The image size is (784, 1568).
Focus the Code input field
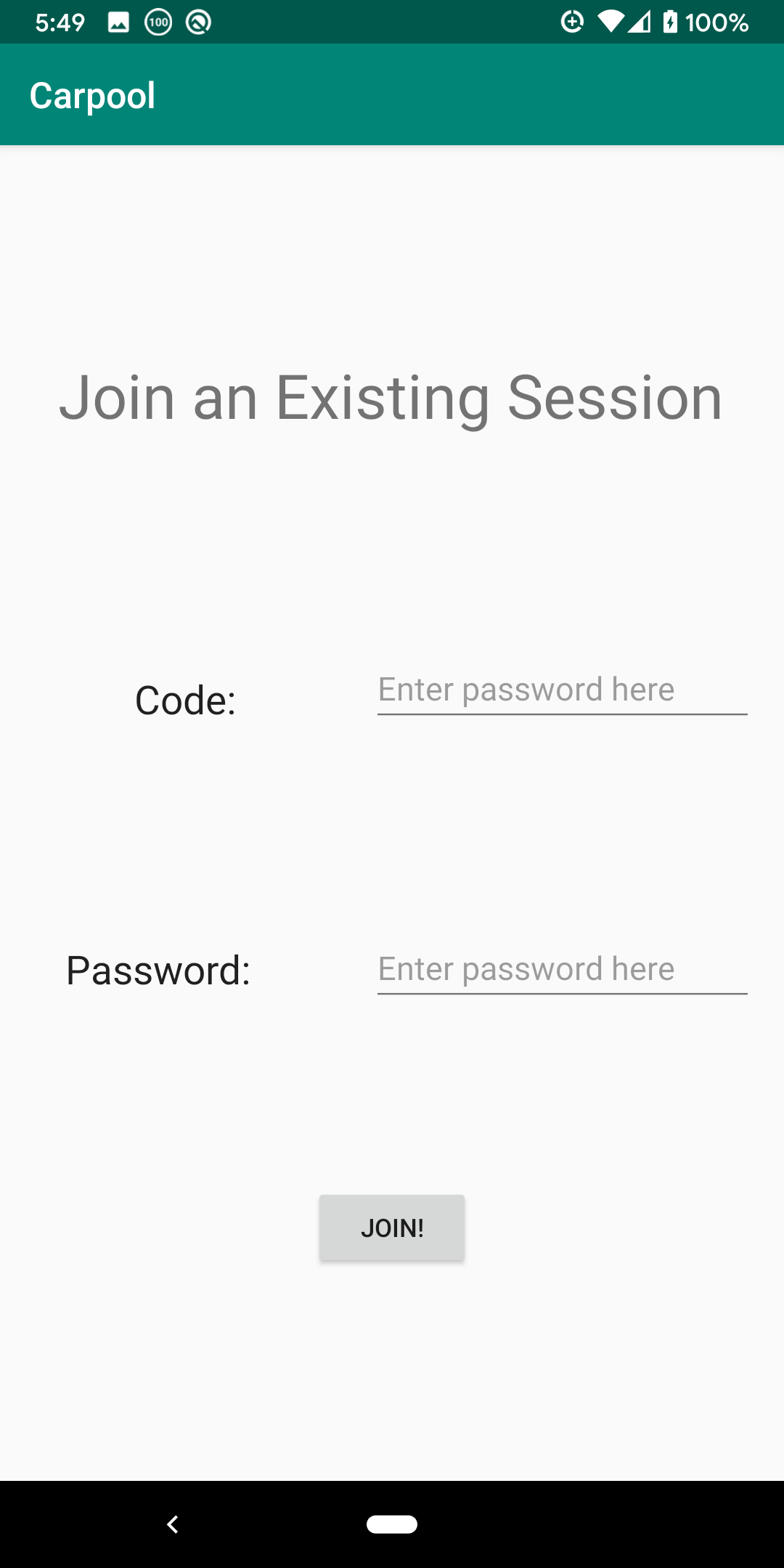tap(562, 690)
